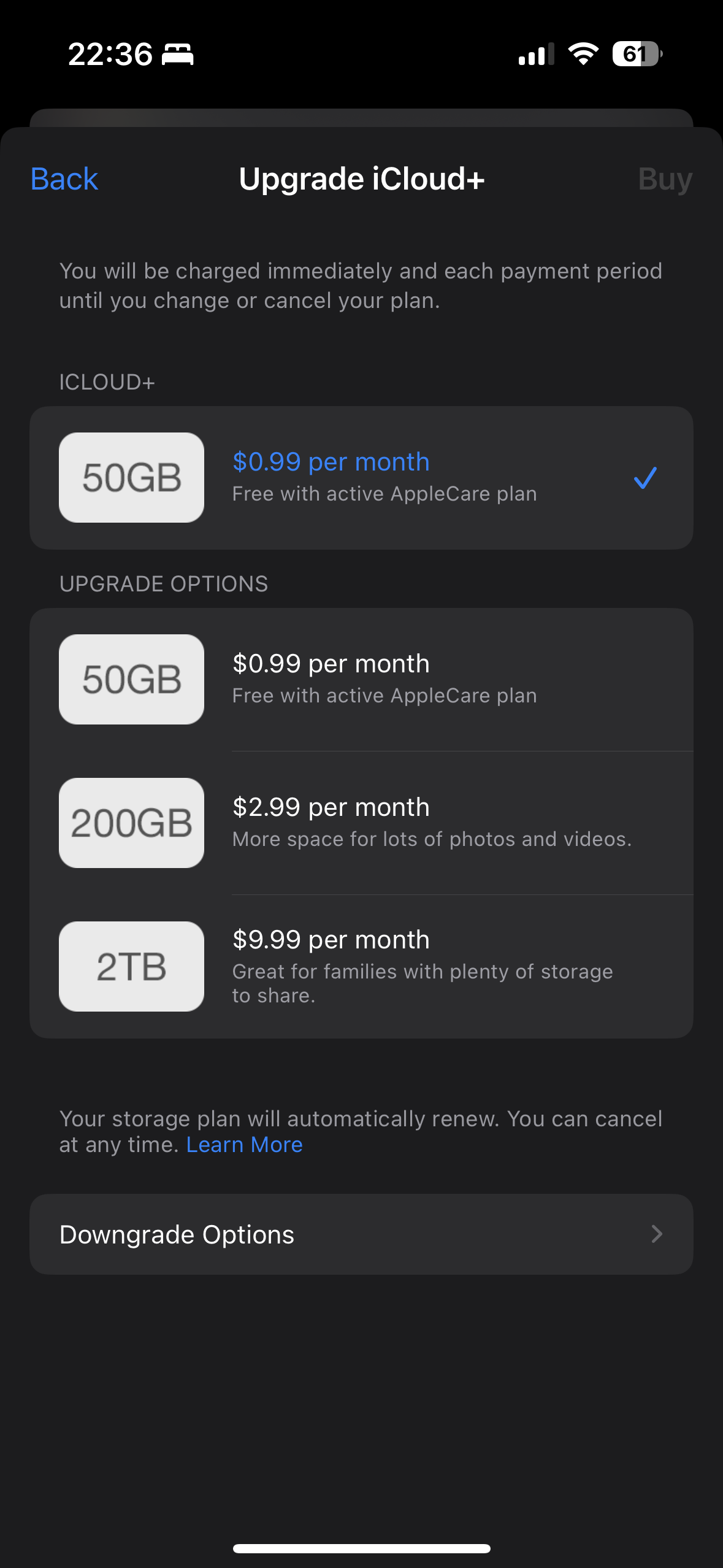This screenshot has width=723, height=1568.
Task: Select the current 50GB plan with checkmark
Action: [x=361, y=477]
